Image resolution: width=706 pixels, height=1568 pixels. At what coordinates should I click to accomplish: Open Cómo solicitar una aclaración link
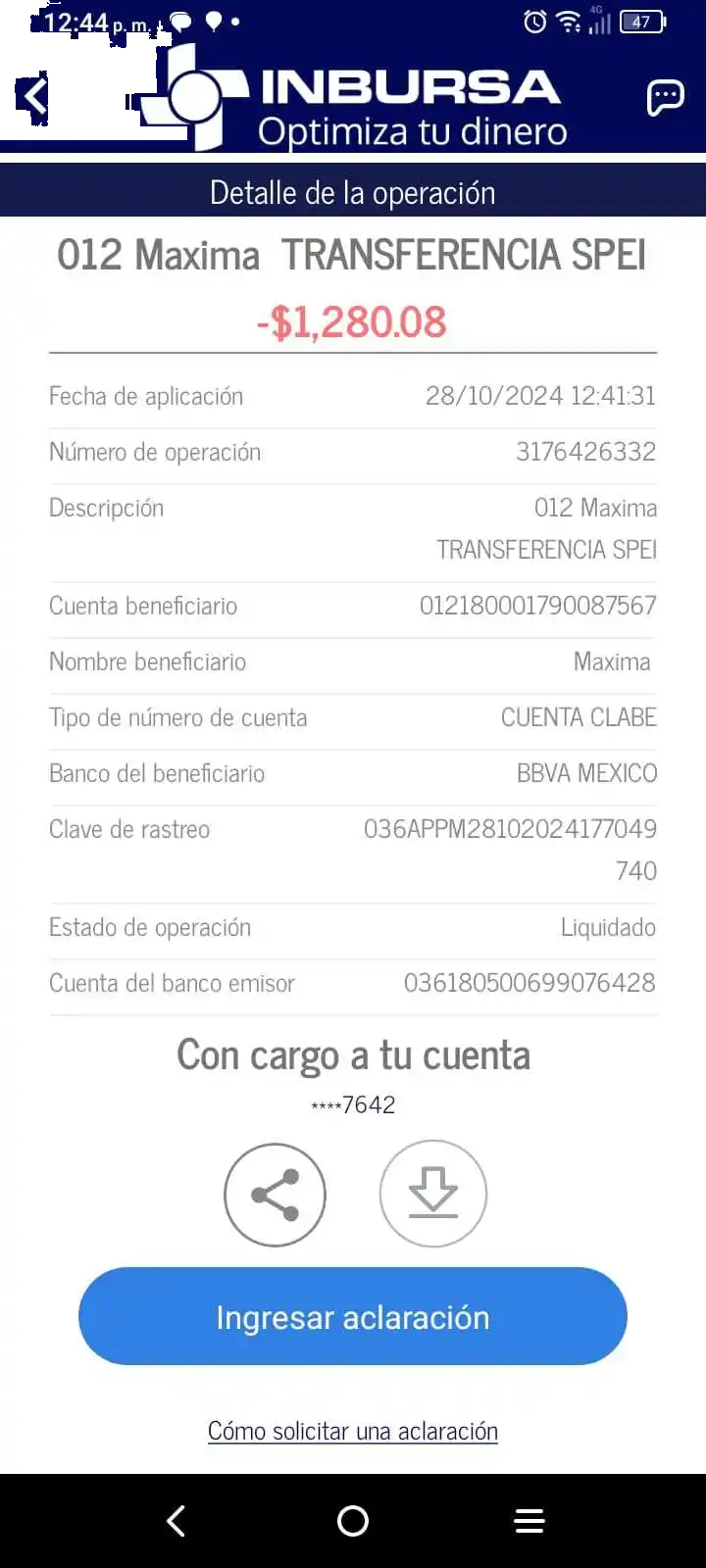pos(353,1431)
